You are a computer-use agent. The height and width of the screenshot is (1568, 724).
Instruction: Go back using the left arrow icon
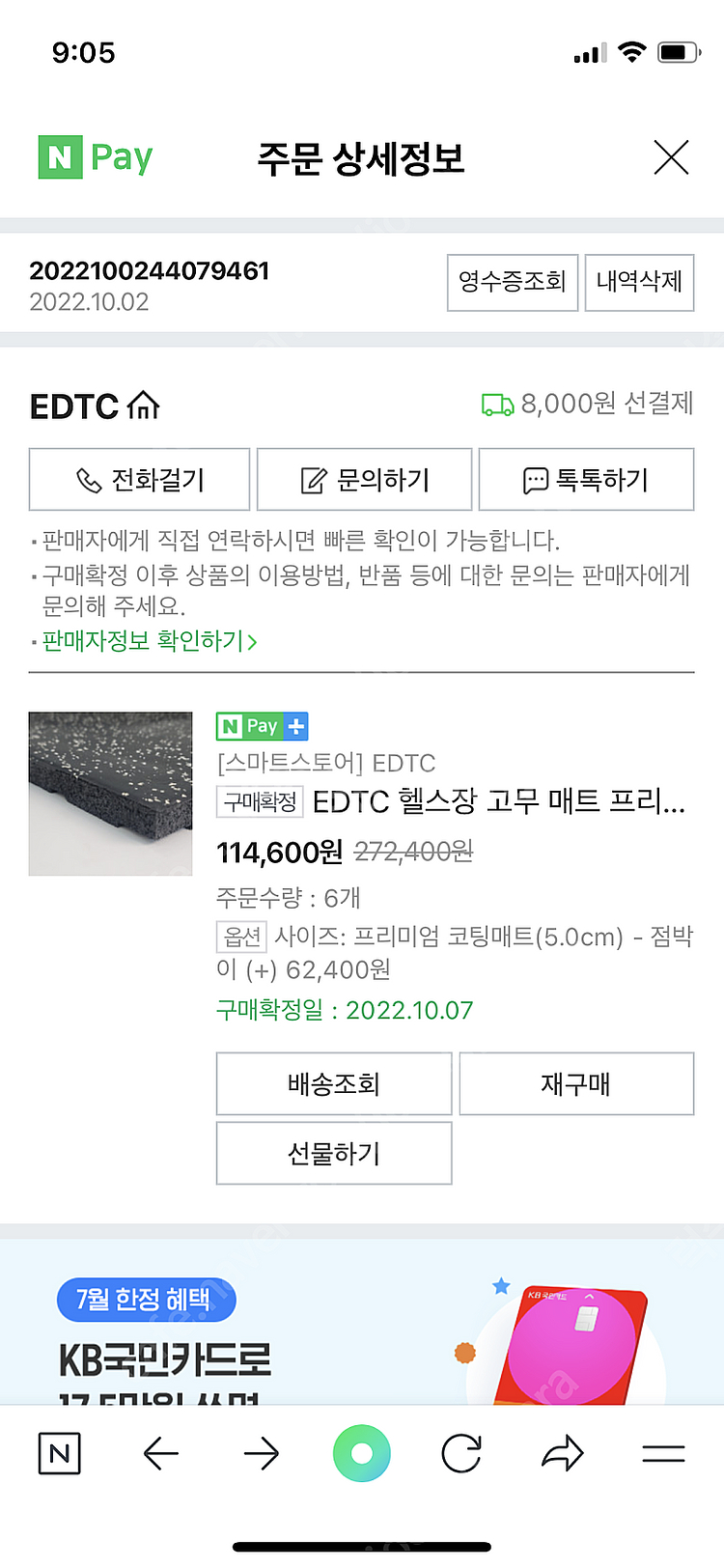click(160, 1452)
